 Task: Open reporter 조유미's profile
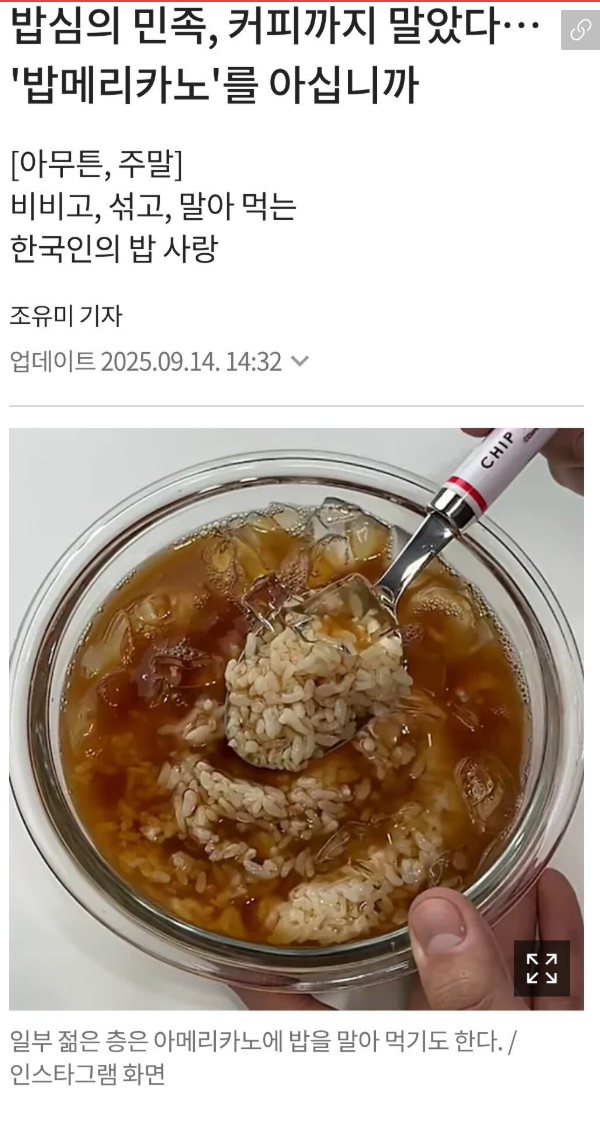coord(66,315)
